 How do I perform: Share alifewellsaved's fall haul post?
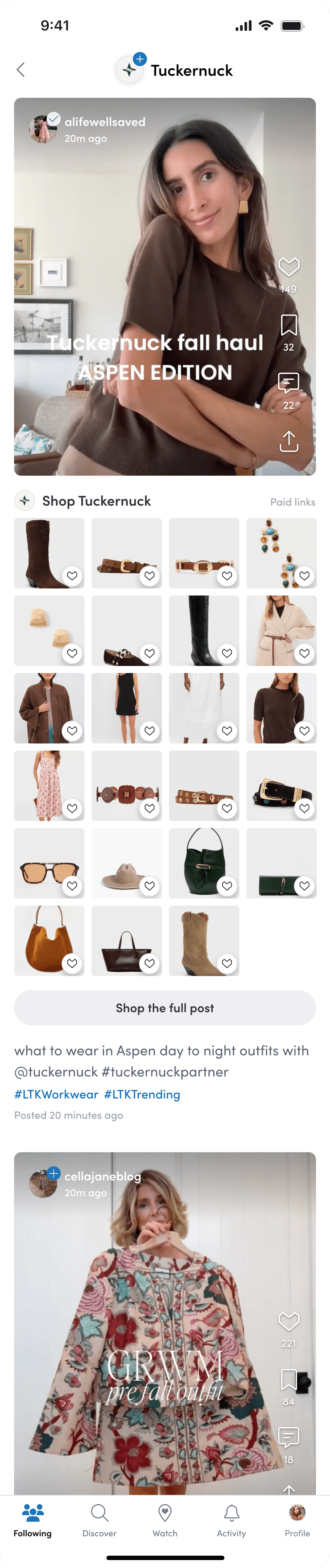coord(289,441)
